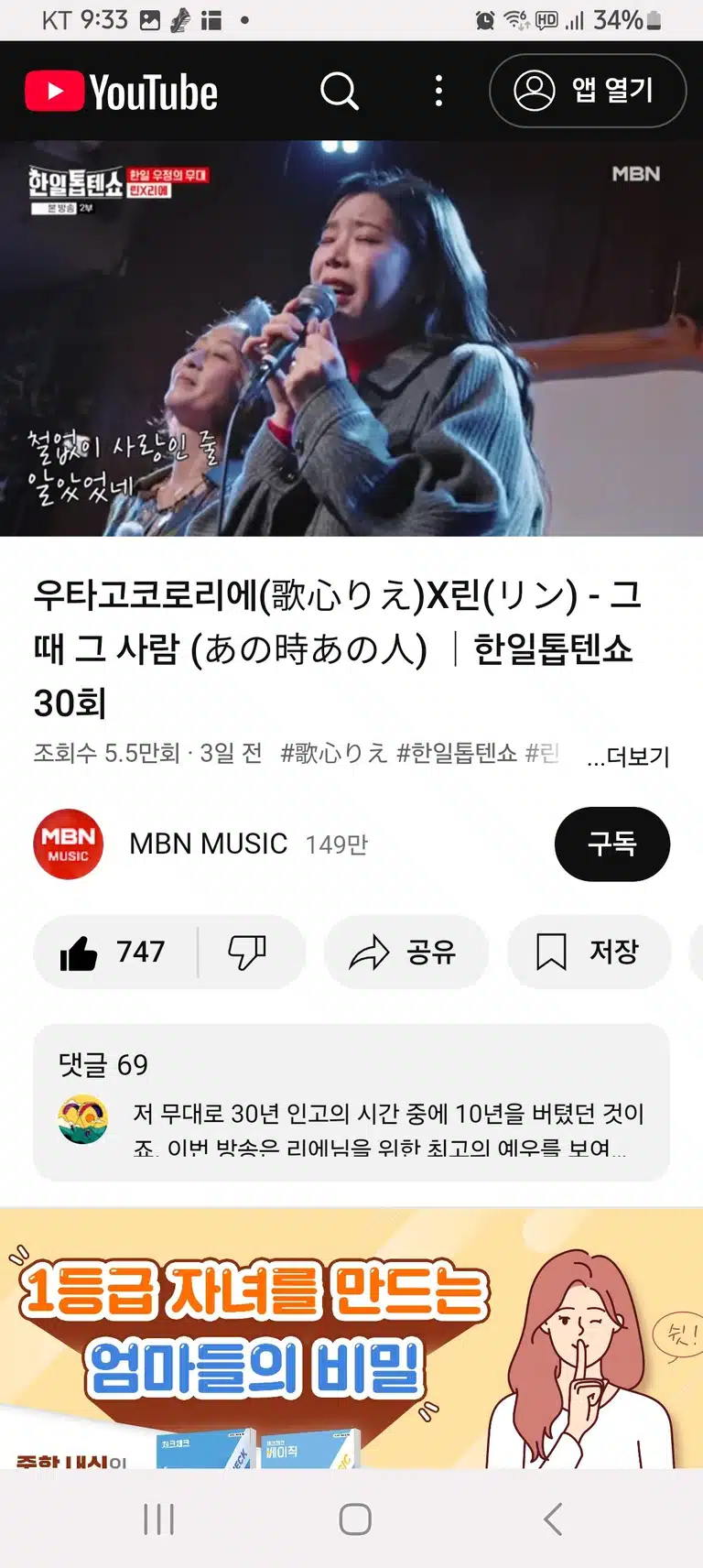Tap the hashtag #한일톱텐쇼
Image resolution: width=703 pixels, height=1568 pixels.
tap(457, 753)
